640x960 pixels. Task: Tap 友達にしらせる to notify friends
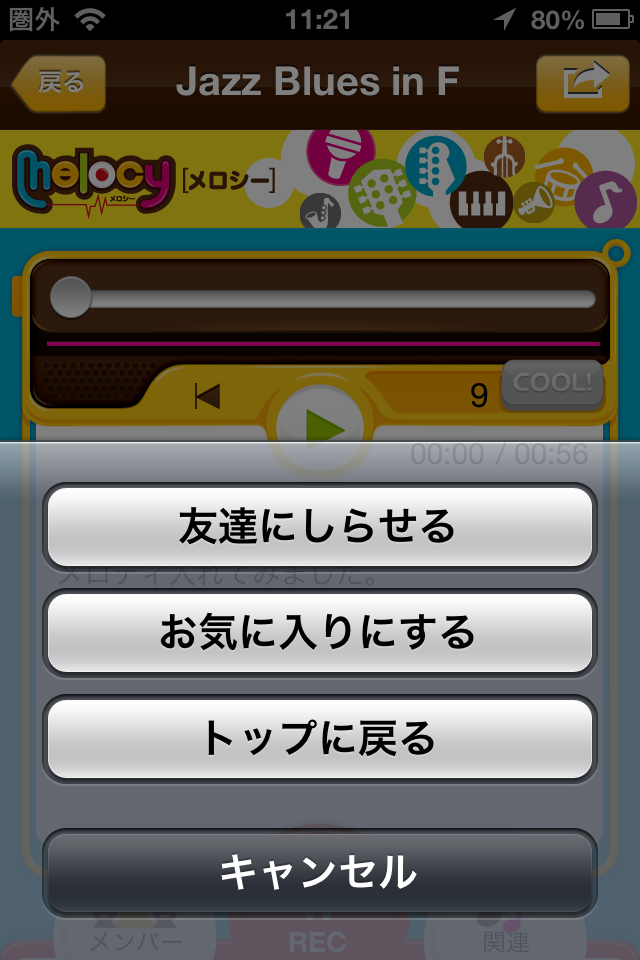point(319,527)
